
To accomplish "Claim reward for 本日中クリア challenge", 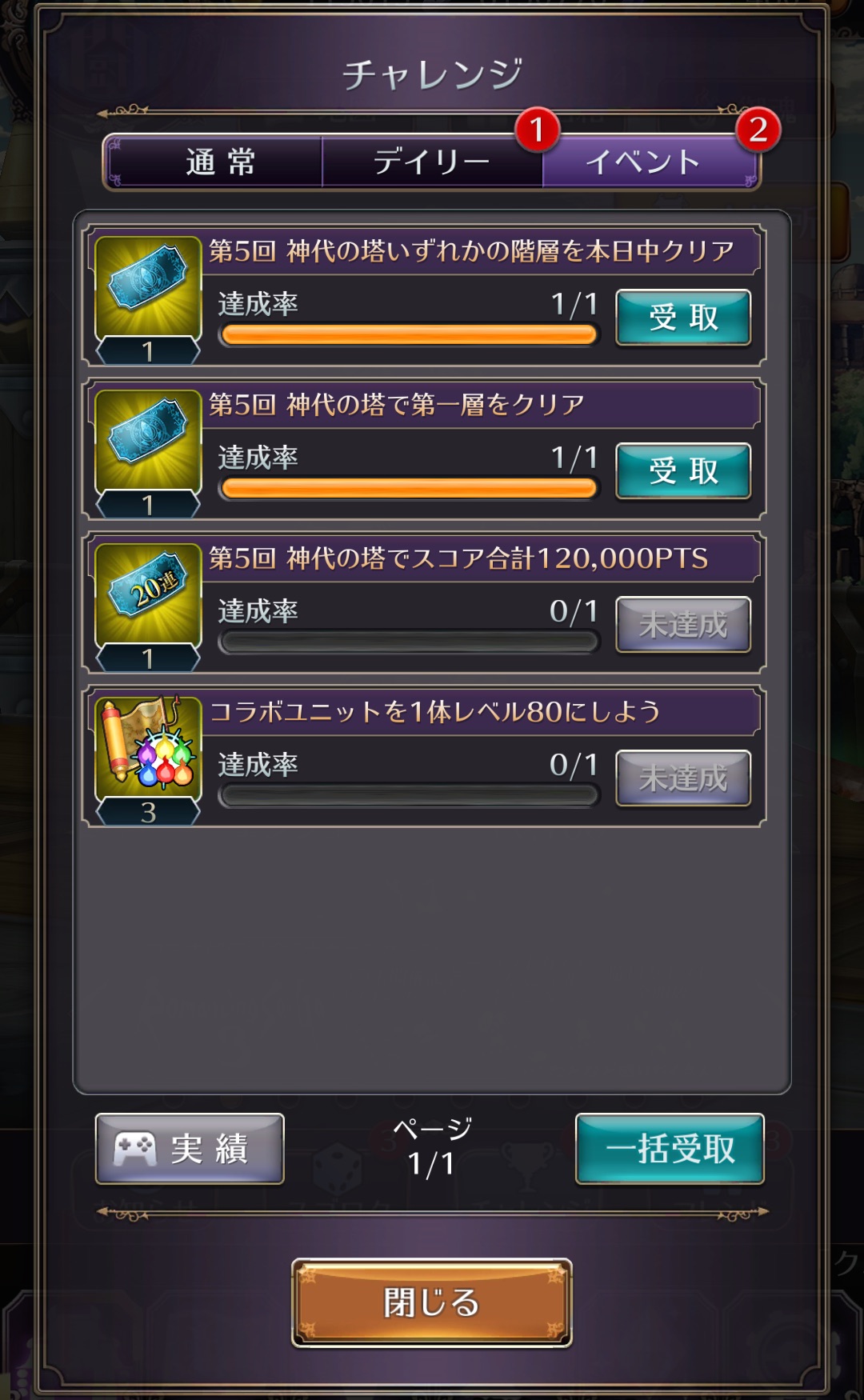I will pos(682,318).
